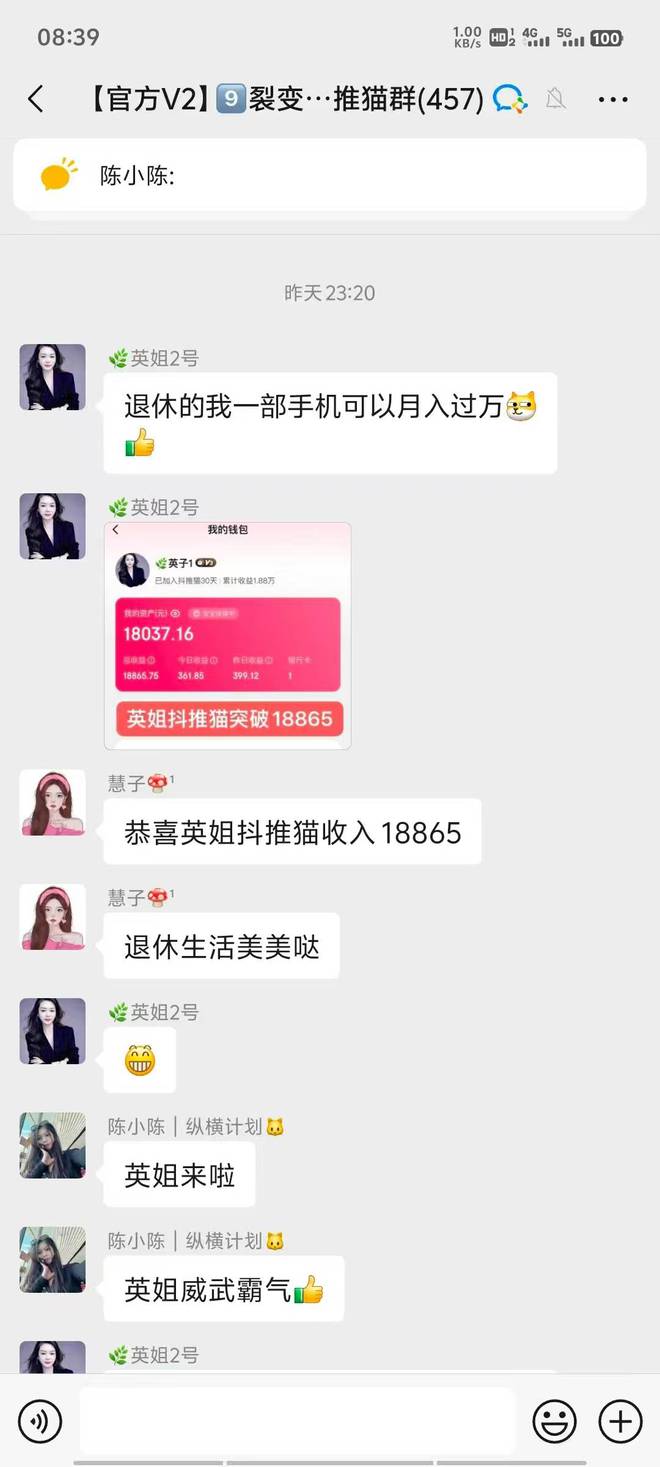Open 英姐2号's avatar beside 退休的我一部手机 message
This screenshot has height=1467, width=660.
click(53, 377)
